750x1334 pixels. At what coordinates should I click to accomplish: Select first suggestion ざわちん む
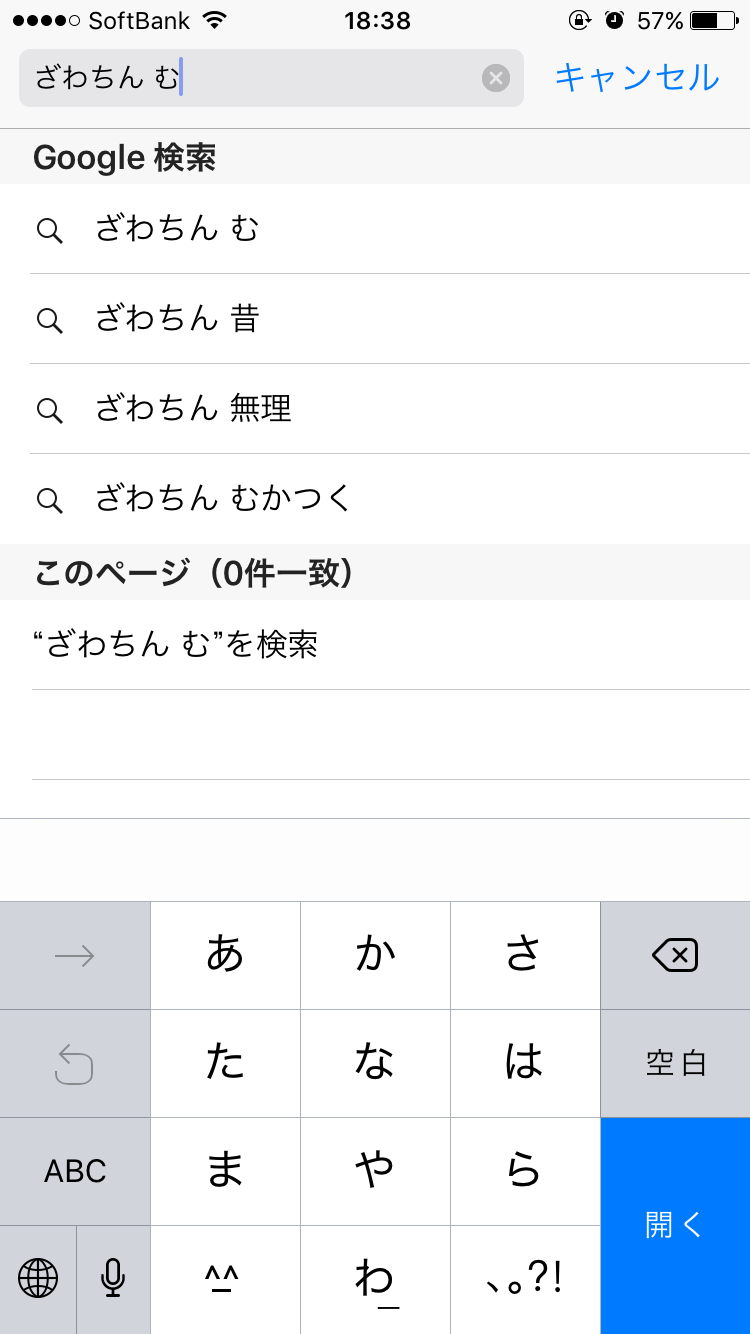pyautogui.click(x=375, y=229)
